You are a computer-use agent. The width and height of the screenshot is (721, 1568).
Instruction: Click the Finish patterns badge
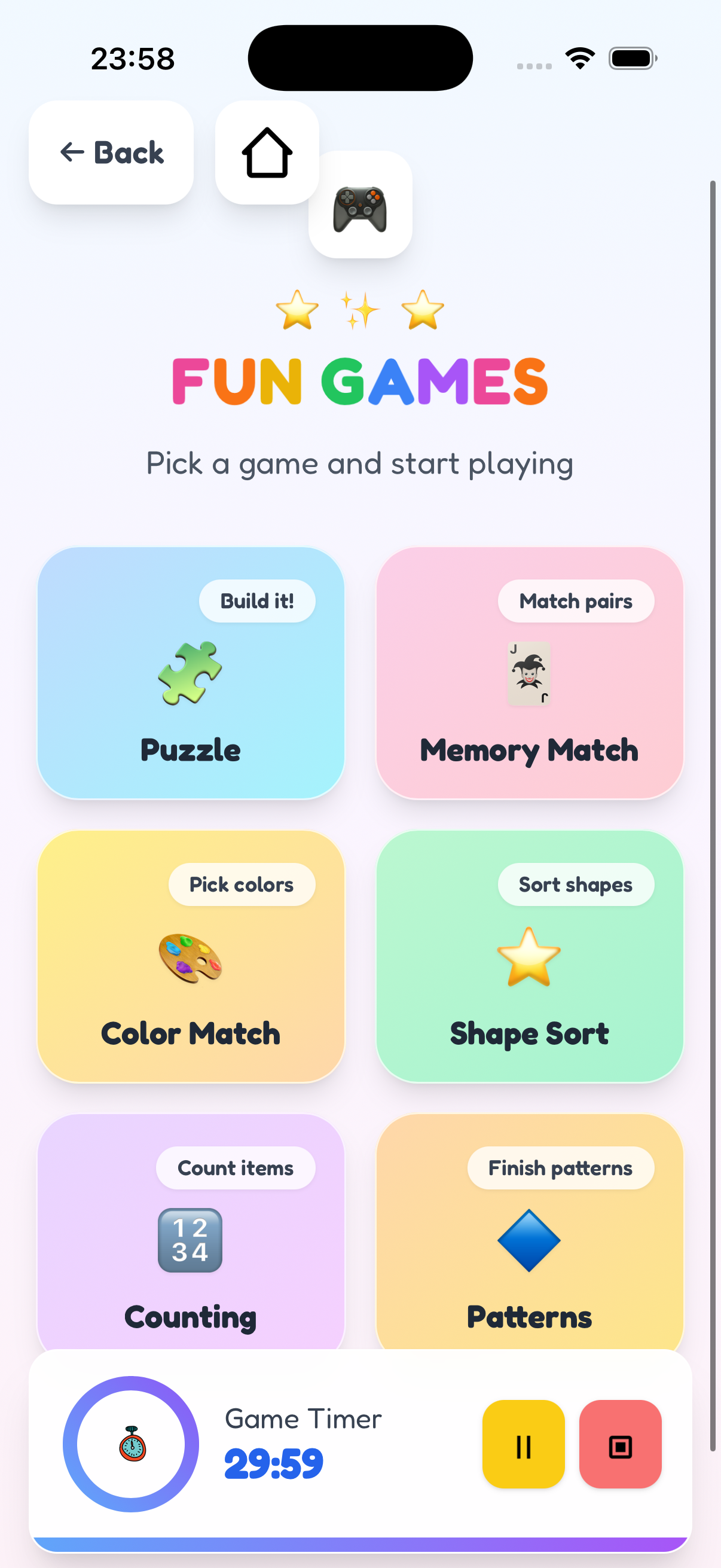point(560,1168)
